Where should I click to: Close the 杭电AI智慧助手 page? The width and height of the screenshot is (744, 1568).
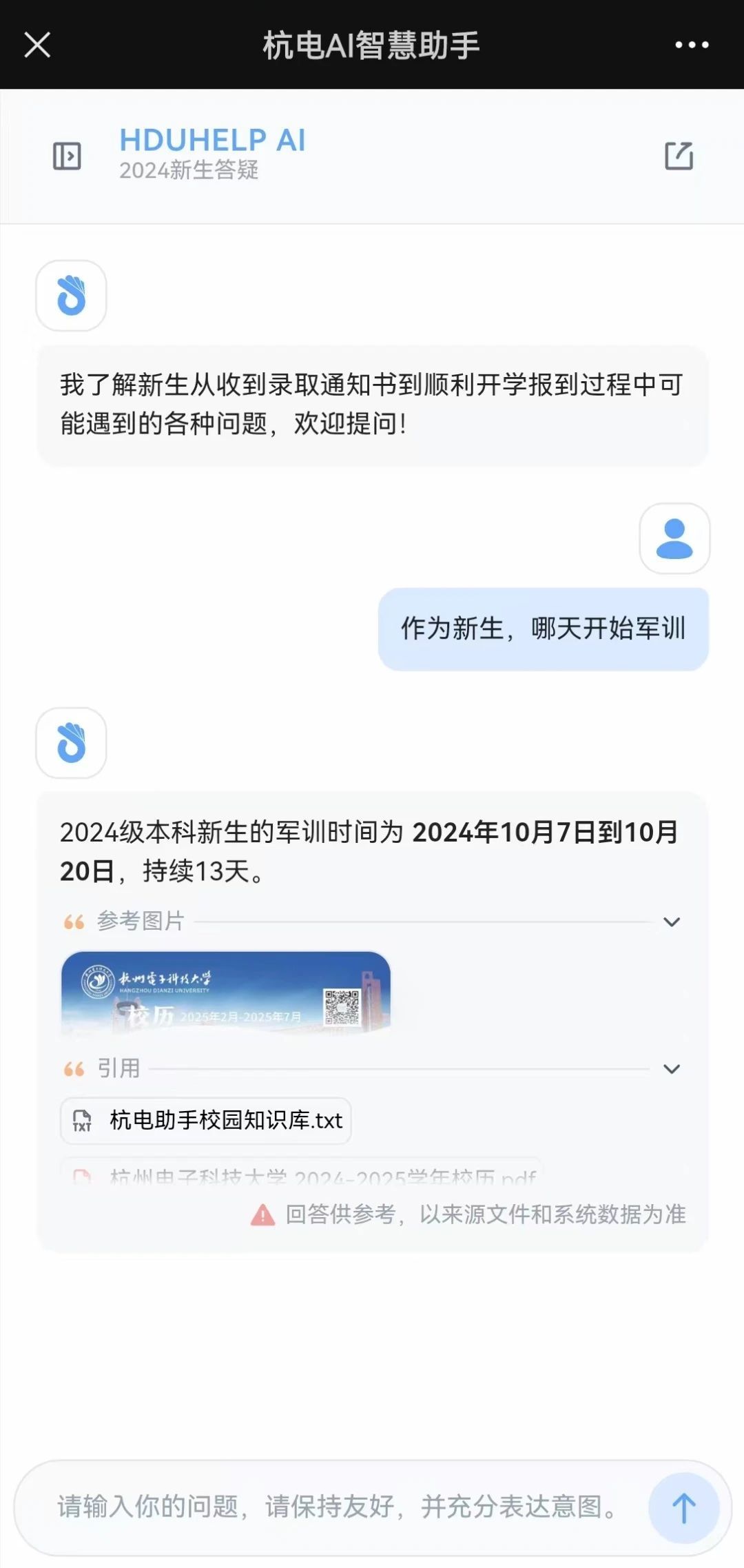[37, 45]
